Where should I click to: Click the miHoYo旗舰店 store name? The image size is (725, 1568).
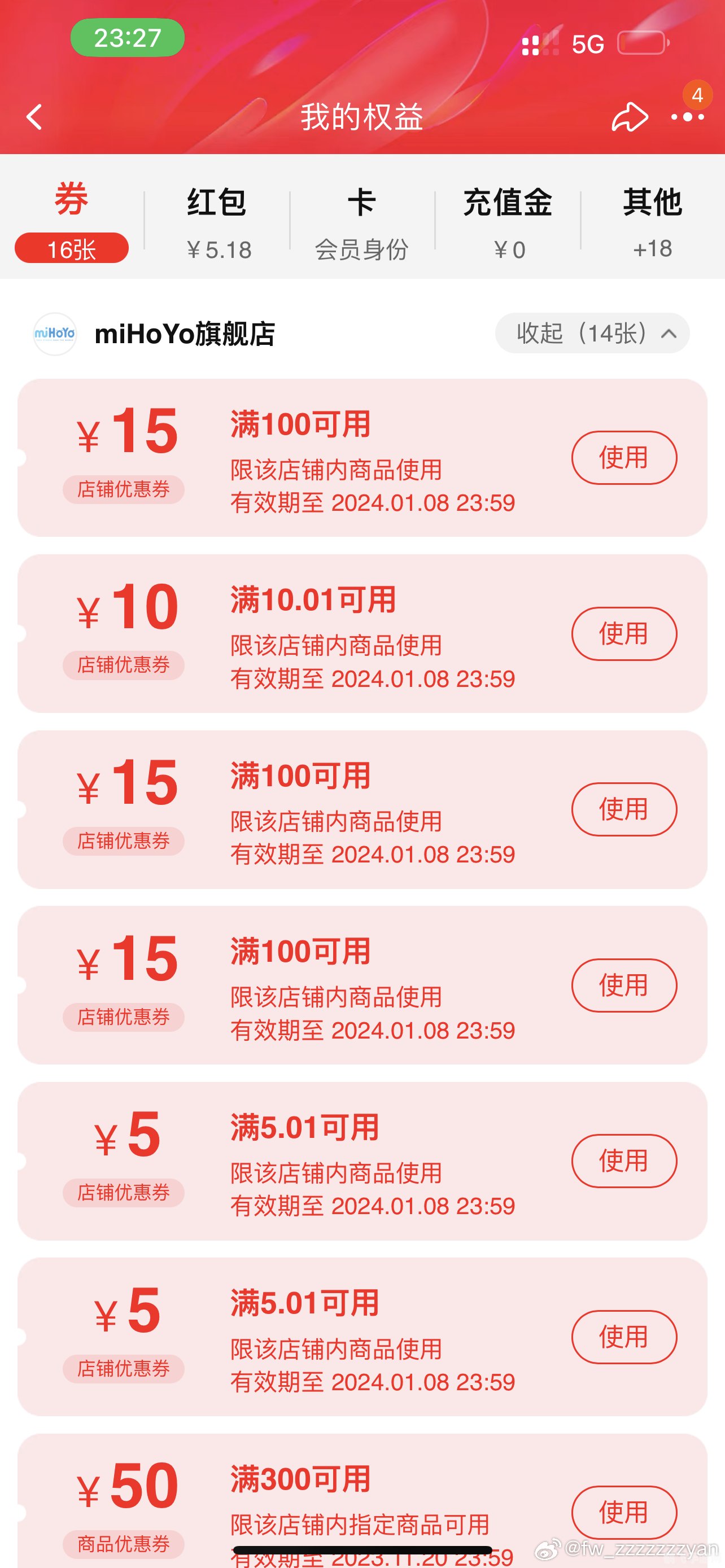pos(186,334)
